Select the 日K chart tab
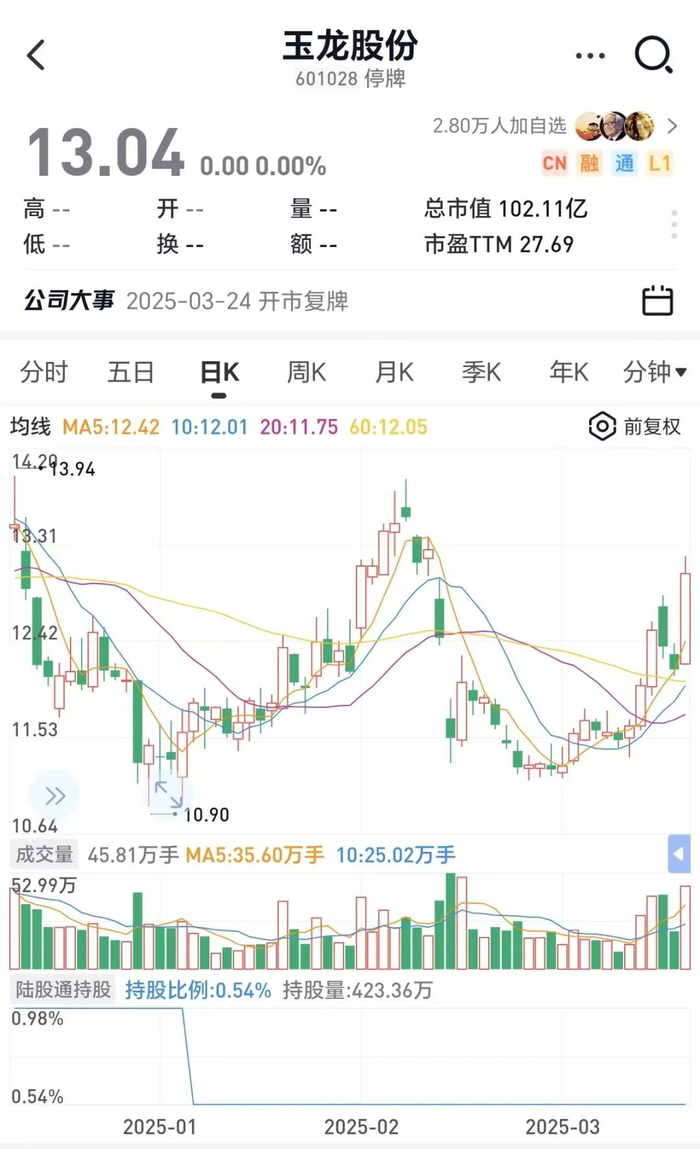 219,373
